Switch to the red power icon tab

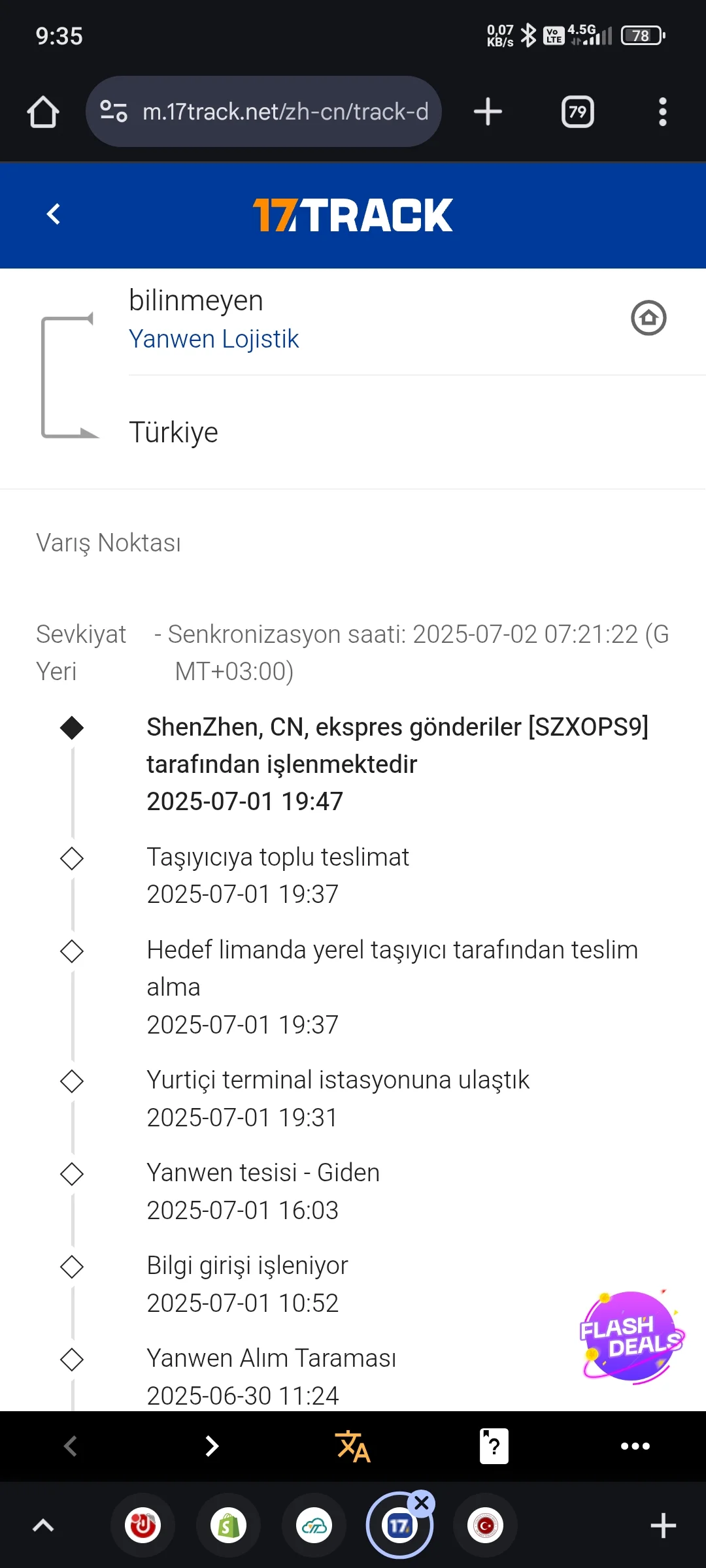coord(143,1526)
